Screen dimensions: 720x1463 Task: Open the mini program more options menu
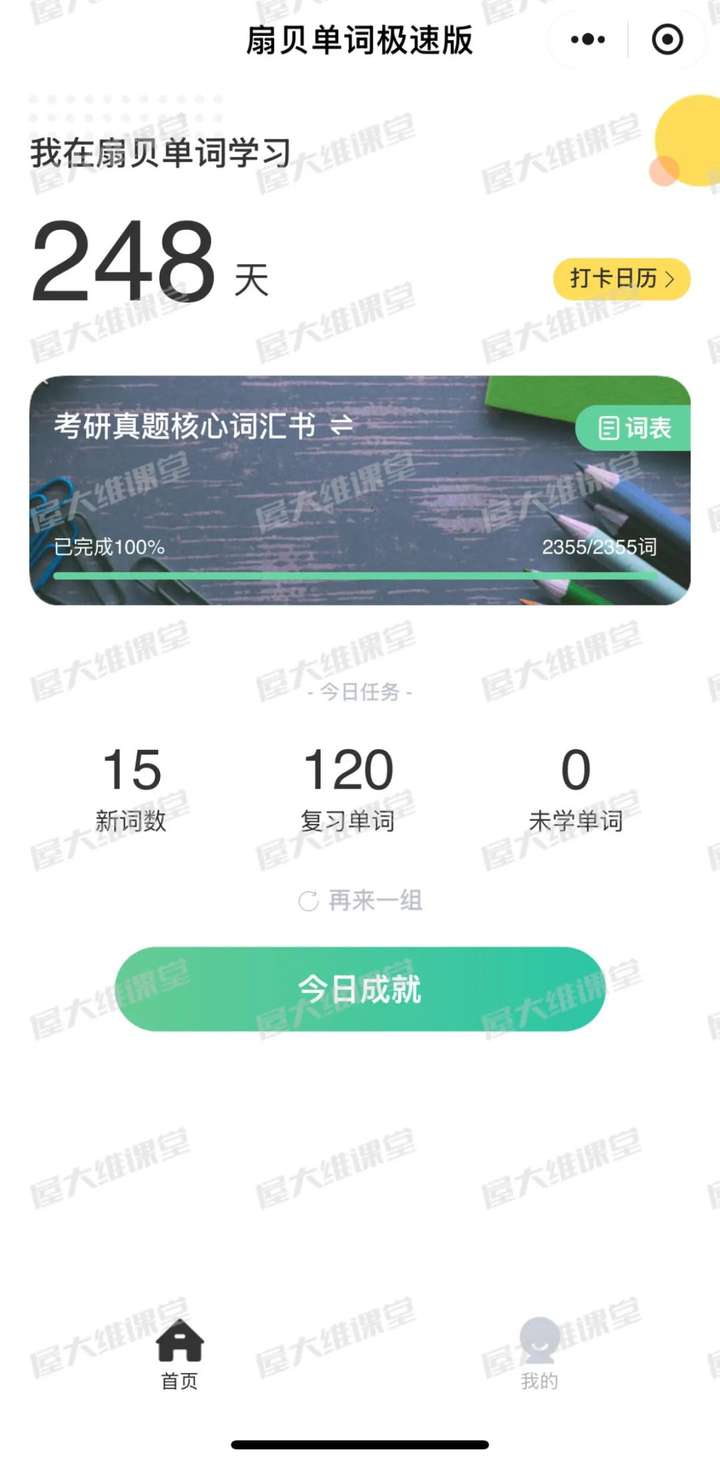(x=587, y=40)
